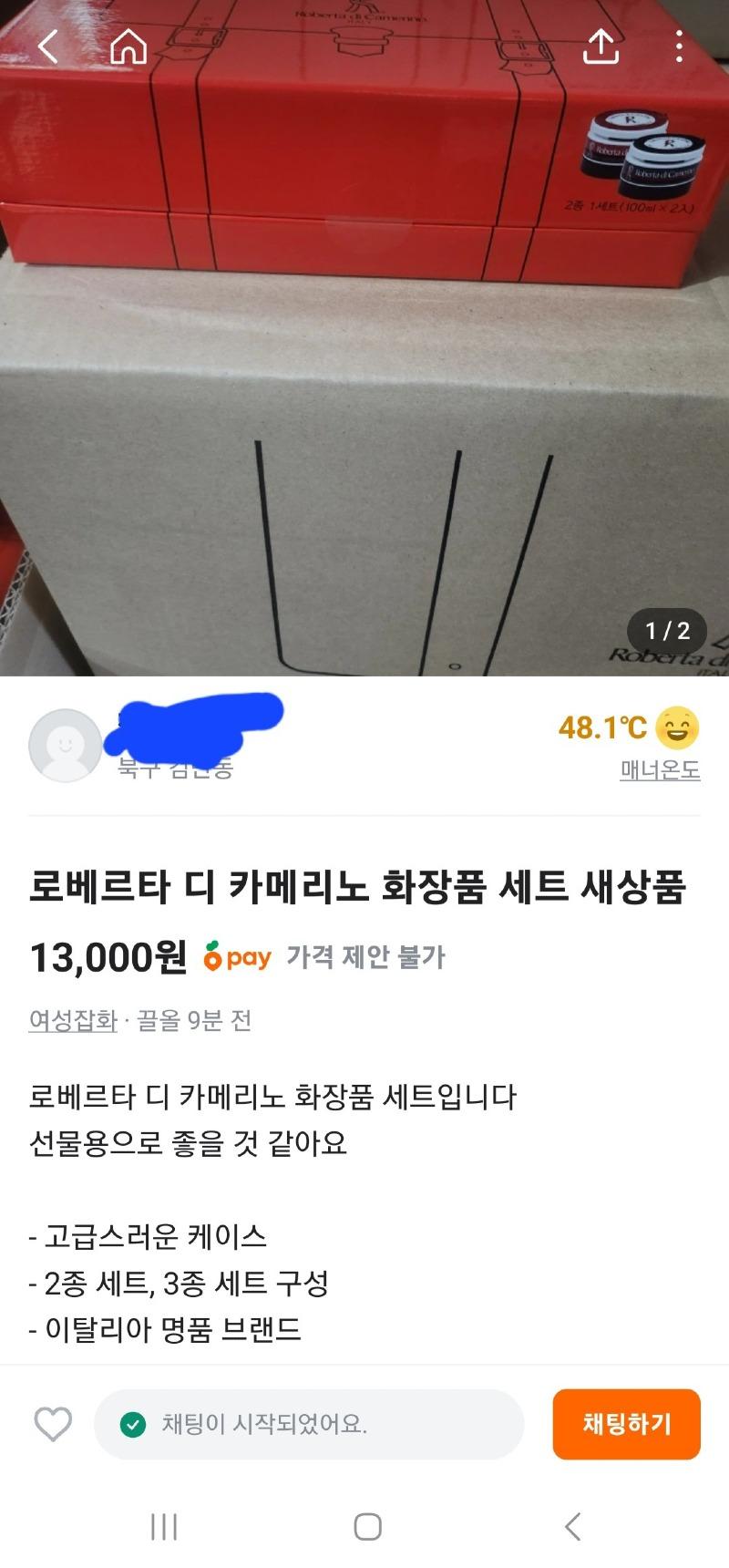Viewport: 729px width, 1568px height.
Task: View the seller's profile
Action: click(x=66, y=746)
